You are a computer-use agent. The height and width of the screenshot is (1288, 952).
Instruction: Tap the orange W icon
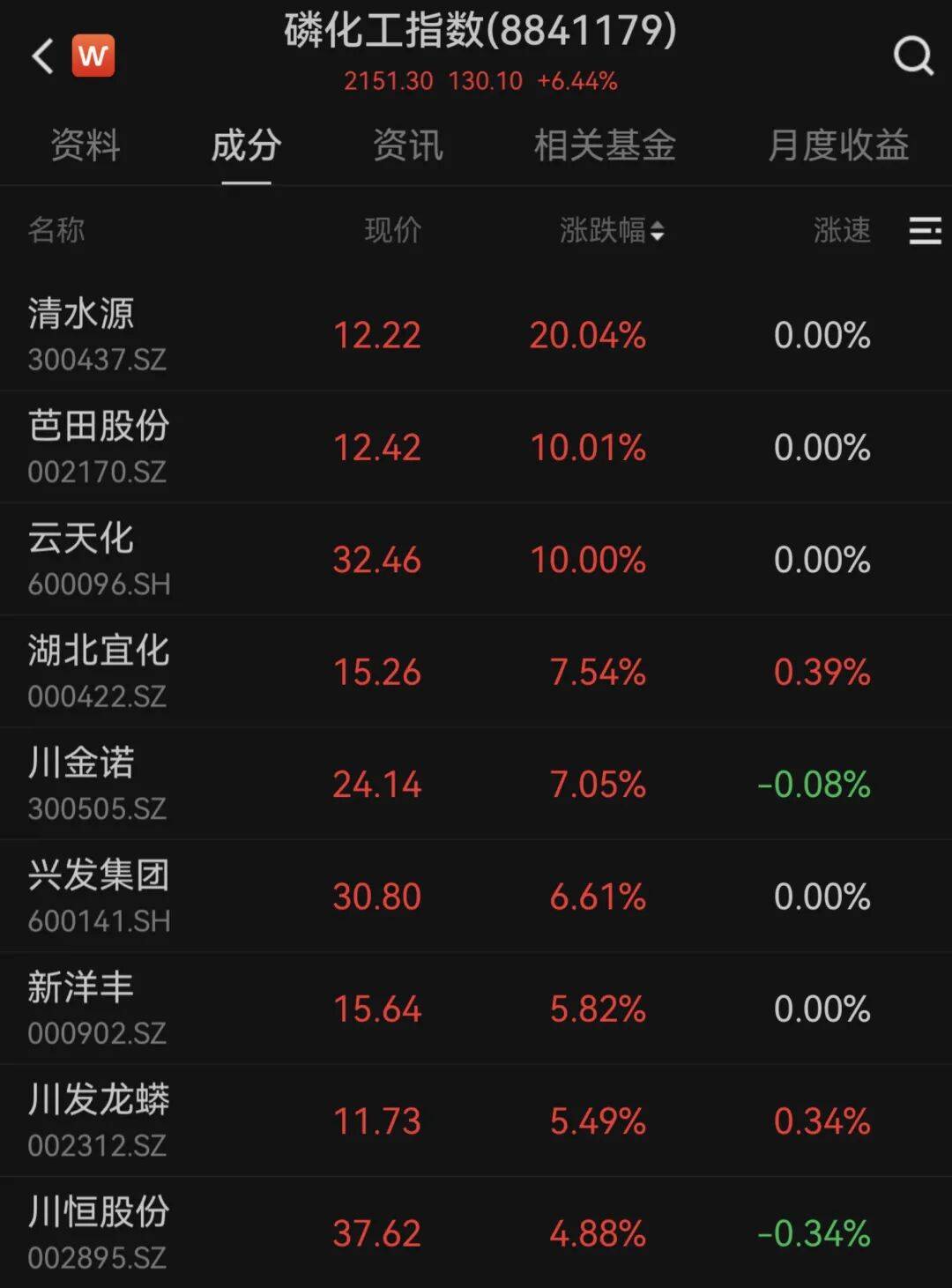click(x=93, y=56)
